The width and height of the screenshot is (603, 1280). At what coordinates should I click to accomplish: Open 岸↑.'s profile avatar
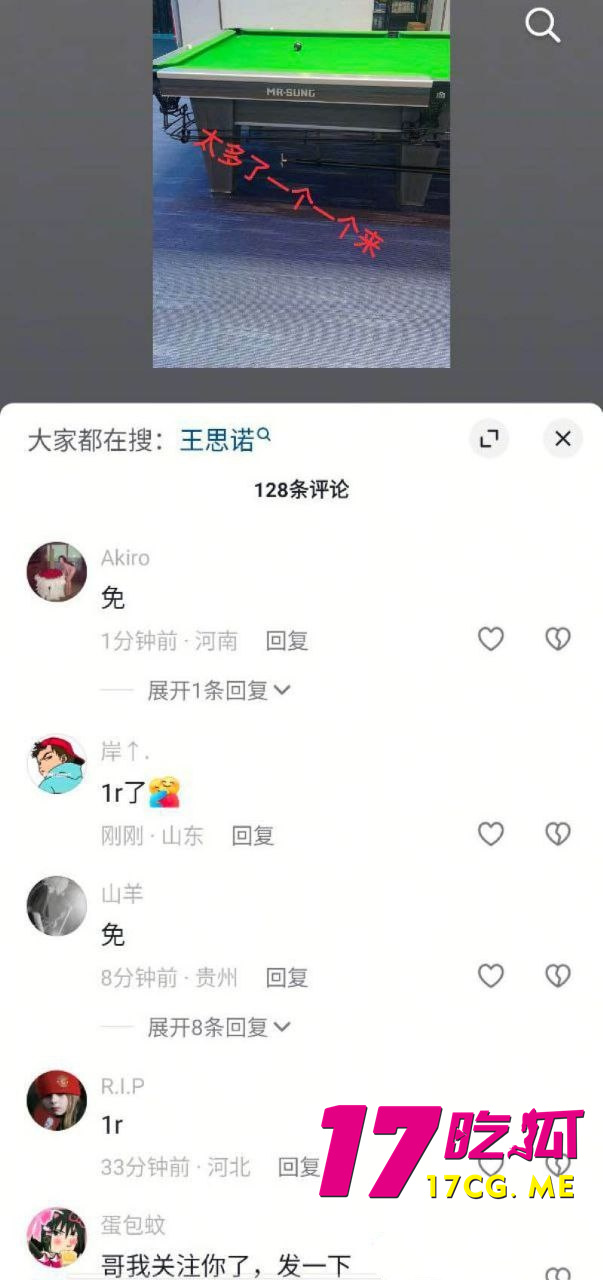56,765
